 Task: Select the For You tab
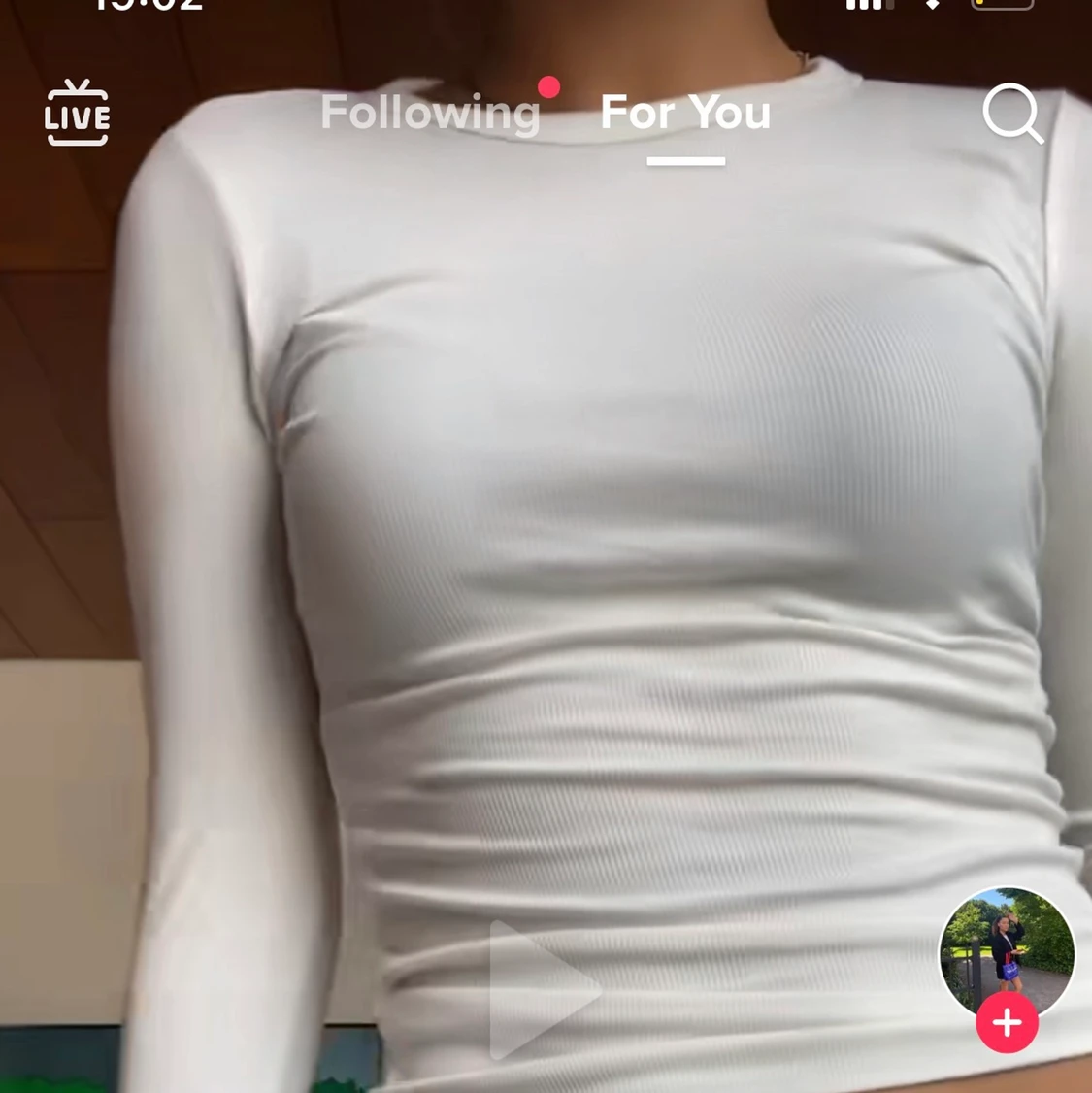point(685,113)
